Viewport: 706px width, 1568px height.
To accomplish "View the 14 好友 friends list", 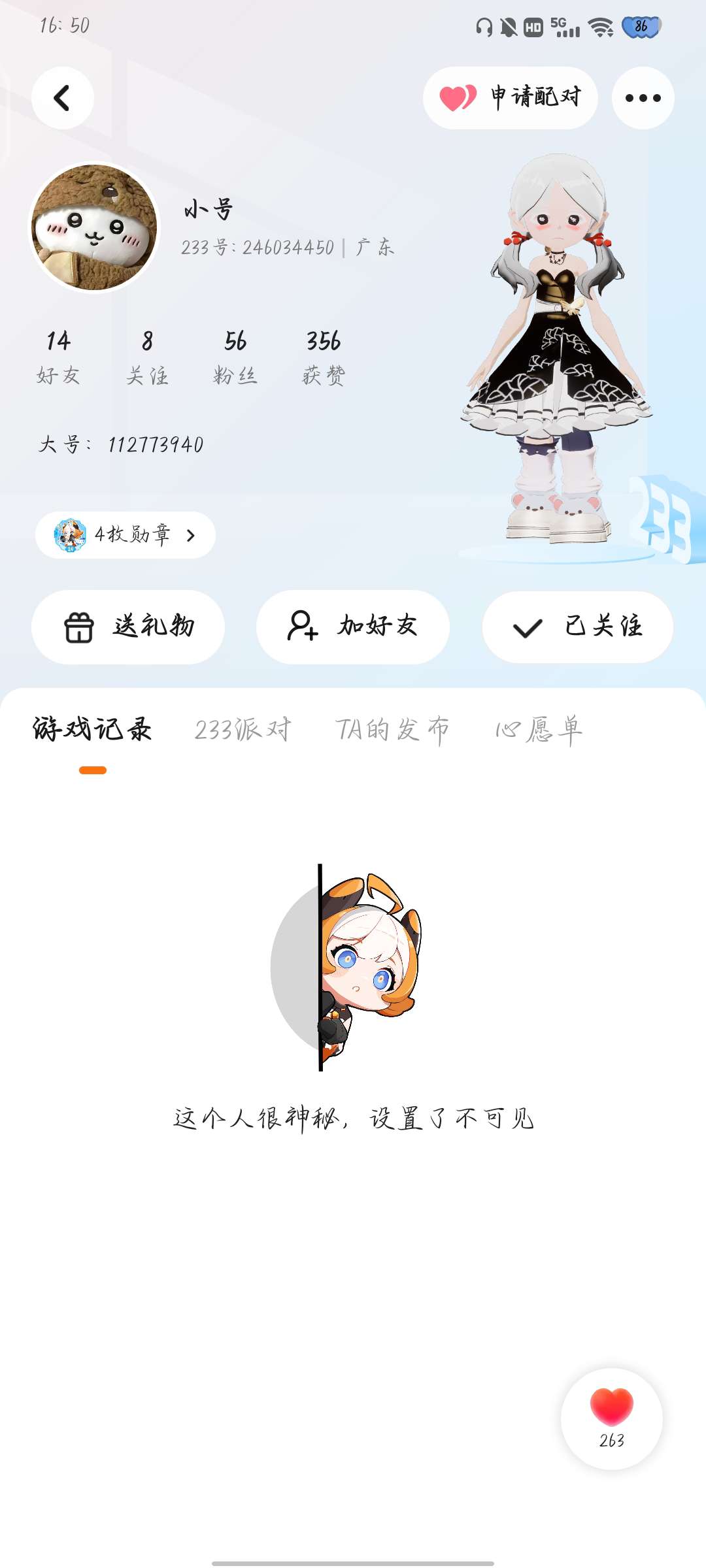I will (58, 357).
